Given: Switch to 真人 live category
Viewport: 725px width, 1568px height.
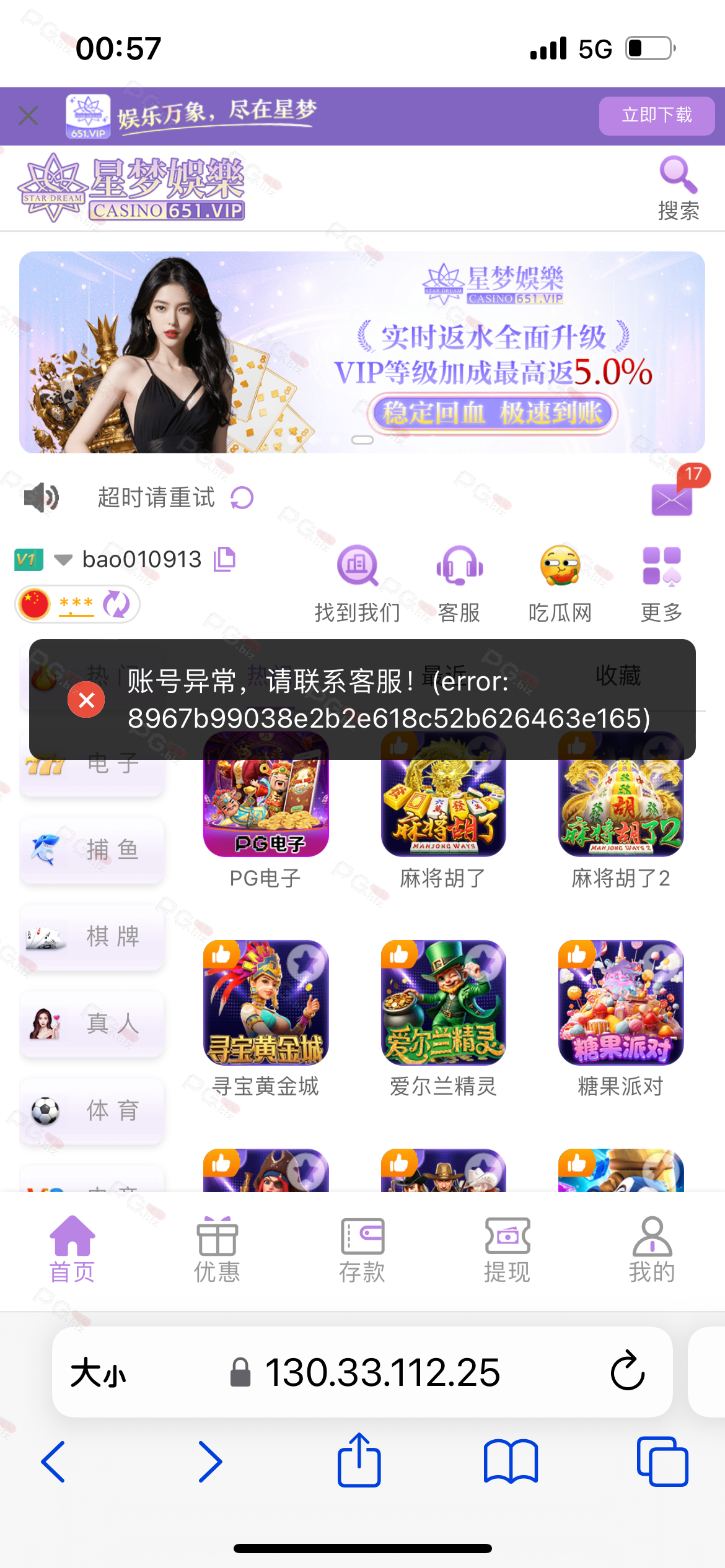Looking at the screenshot, I should click(x=92, y=1023).
